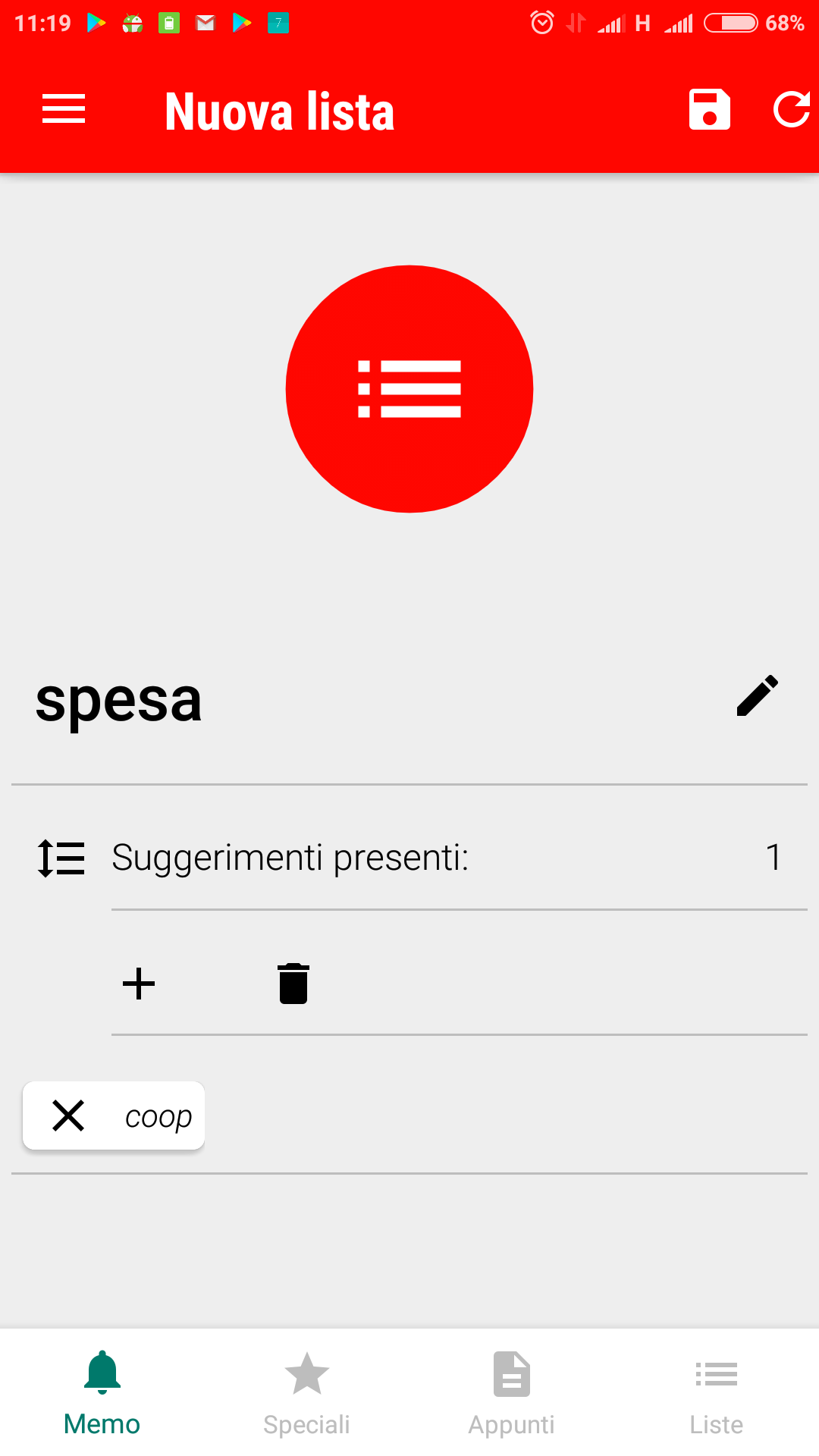Delete suggestions with the trash icon

293,984
